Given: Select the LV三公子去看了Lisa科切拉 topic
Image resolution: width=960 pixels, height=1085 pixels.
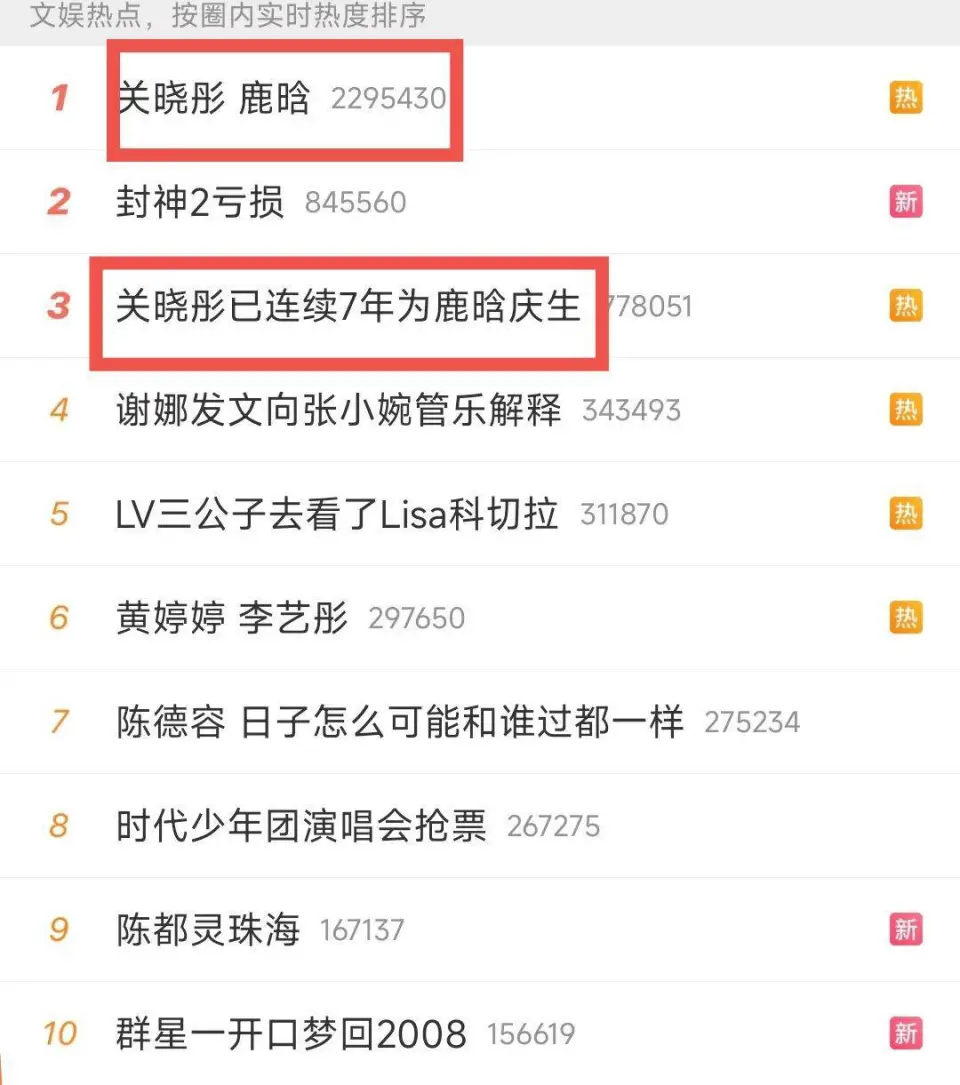Looking at the screenshot, I should pyautogui.click(x=337, y=514).
